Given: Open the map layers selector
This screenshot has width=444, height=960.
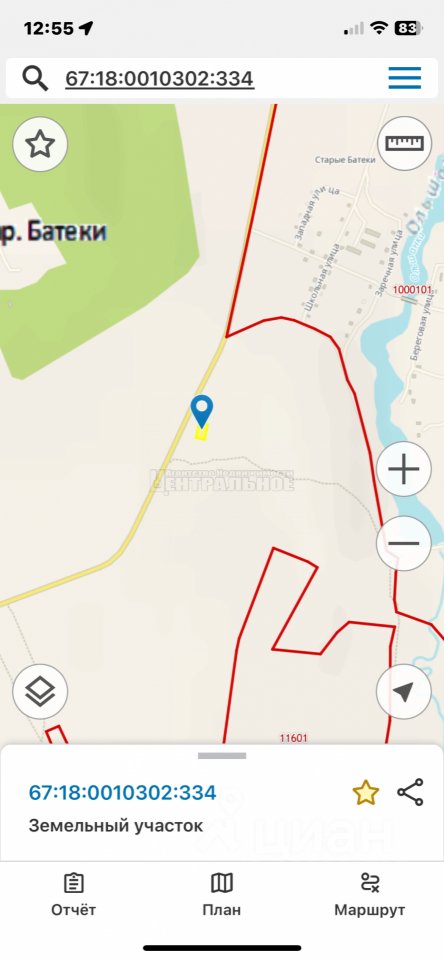Looking at the screenshot, I should click(x=40, y=692).
